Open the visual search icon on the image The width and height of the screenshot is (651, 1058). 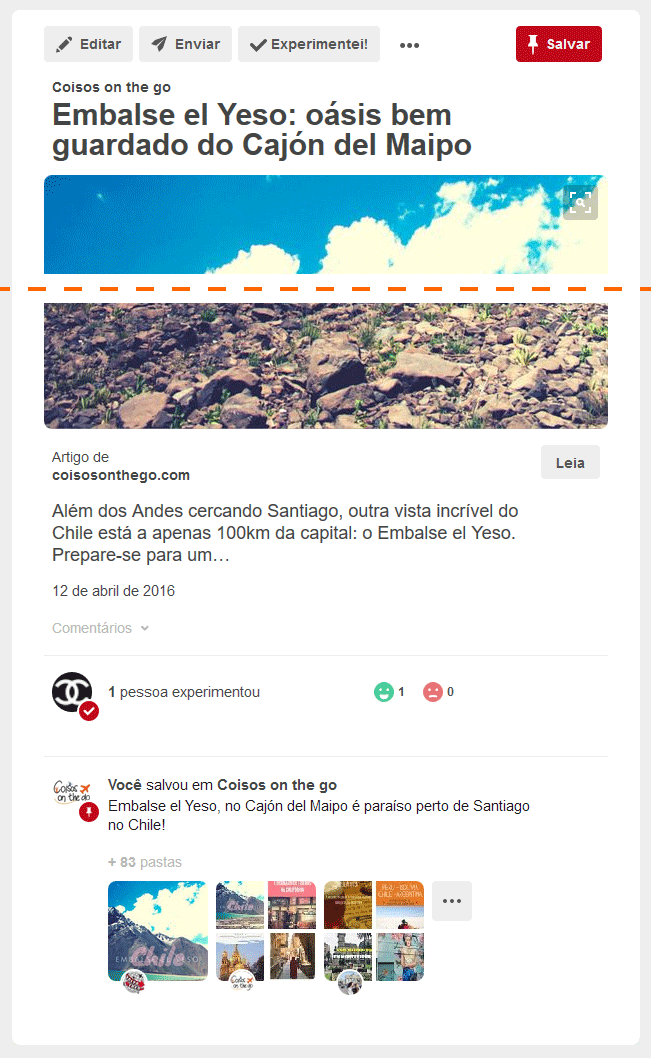click(x=581, y=202)
